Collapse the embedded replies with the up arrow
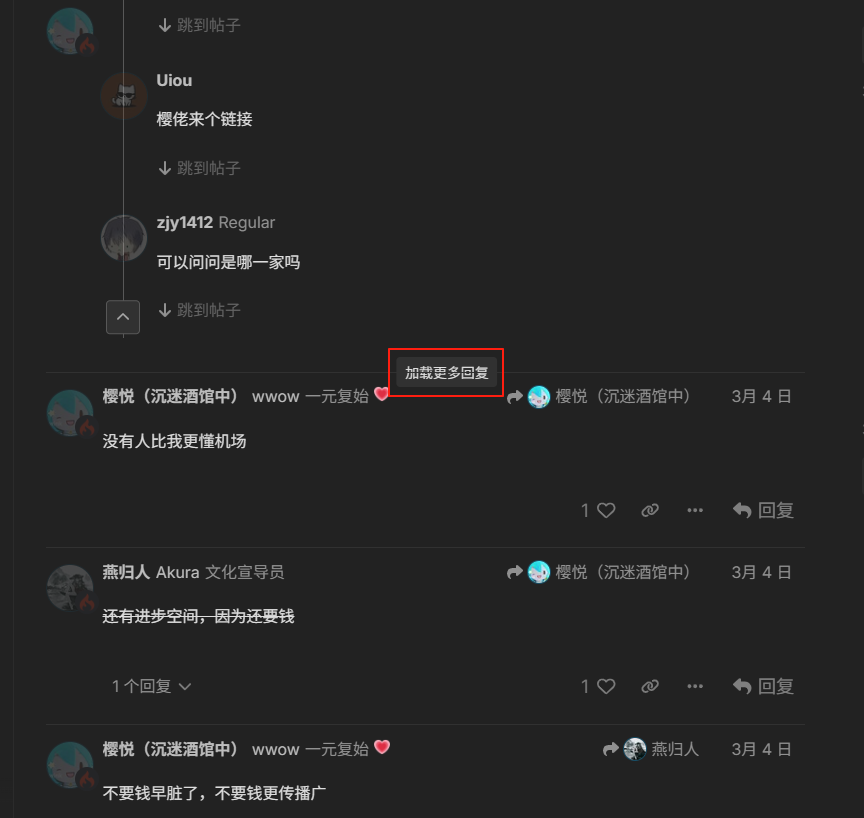 click(x=123, y=317)
